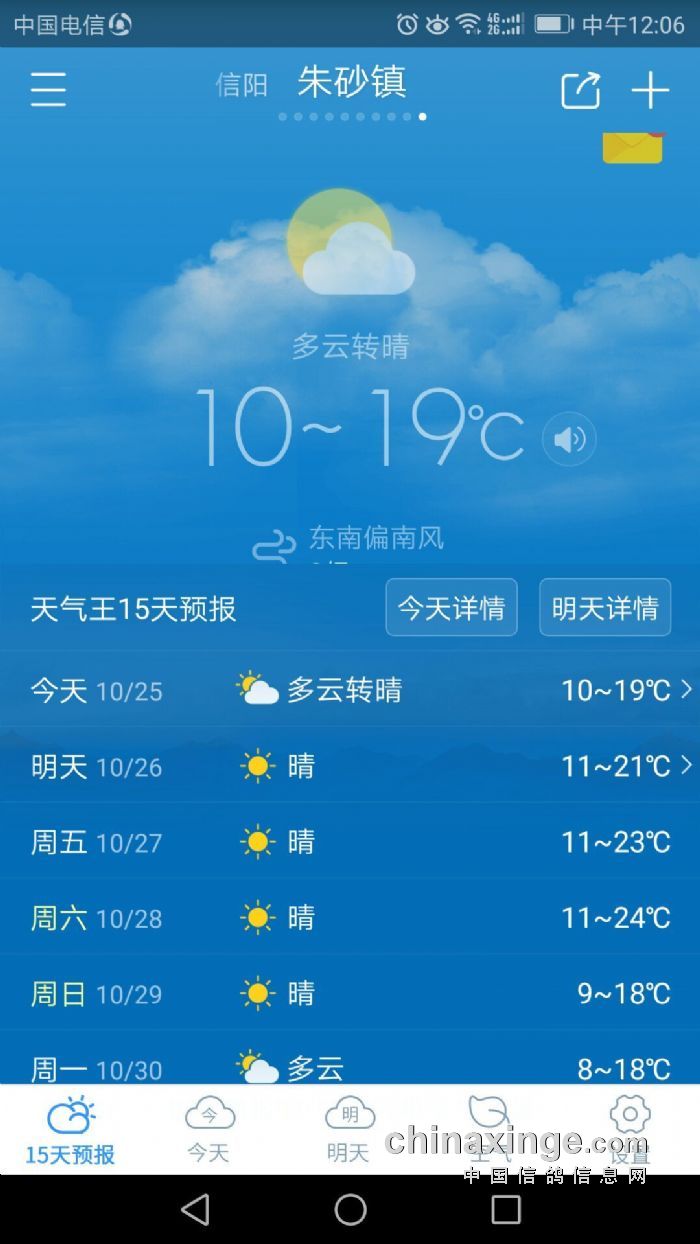Select the 15天预报 tab
Image resolution: width=700 pixels, height=1244 pixels.
[70, 1130]
